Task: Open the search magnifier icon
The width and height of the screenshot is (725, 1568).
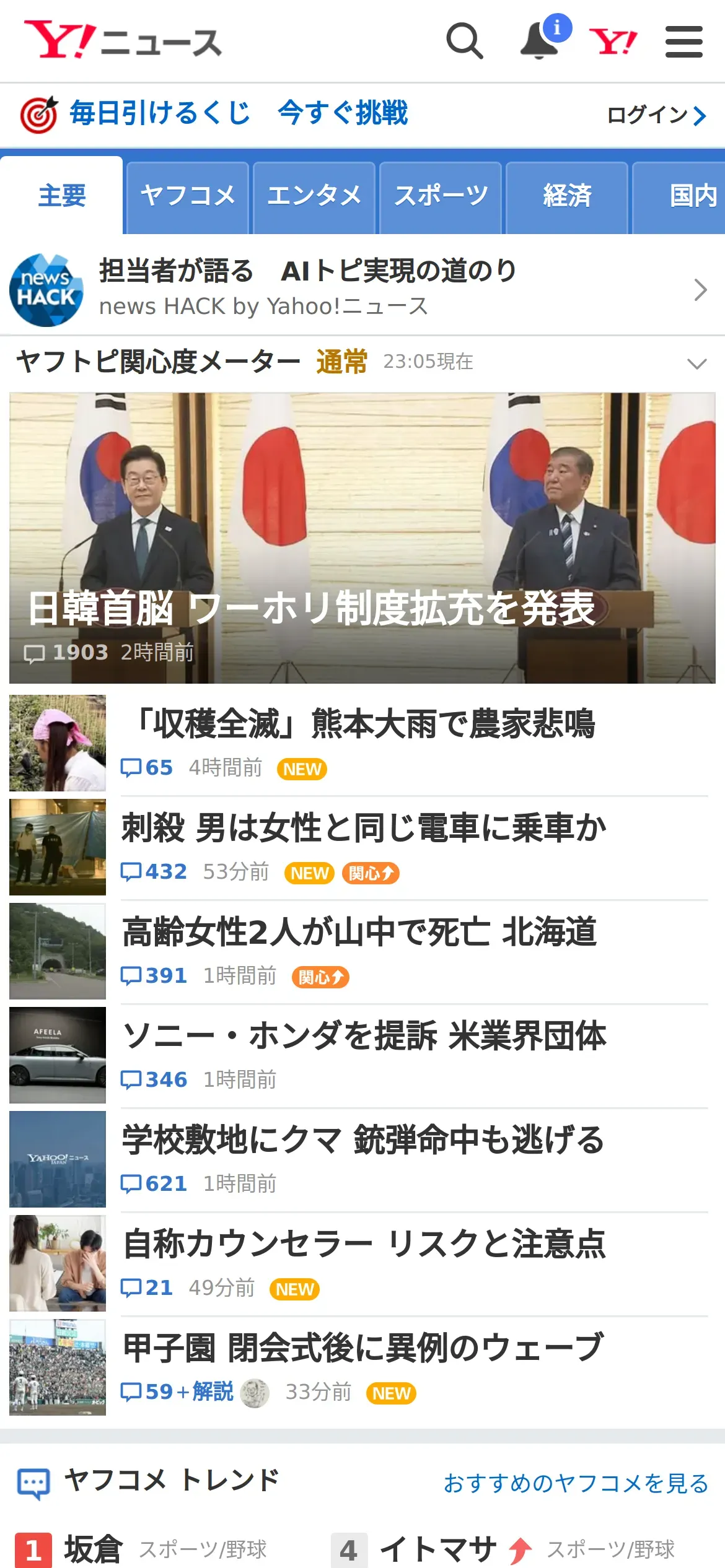Action: coord(464,41)
